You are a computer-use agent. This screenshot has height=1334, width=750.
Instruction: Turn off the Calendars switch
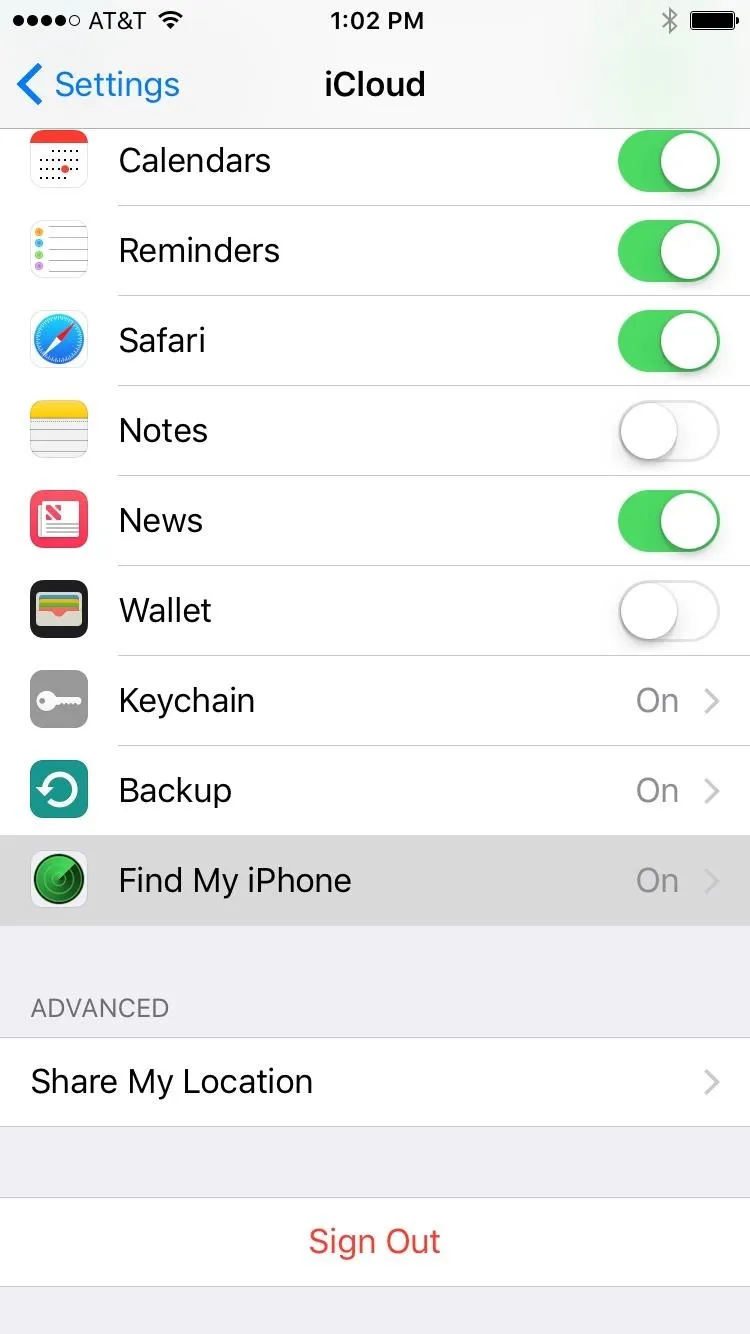pyautogui.click(x=669, y=161)
